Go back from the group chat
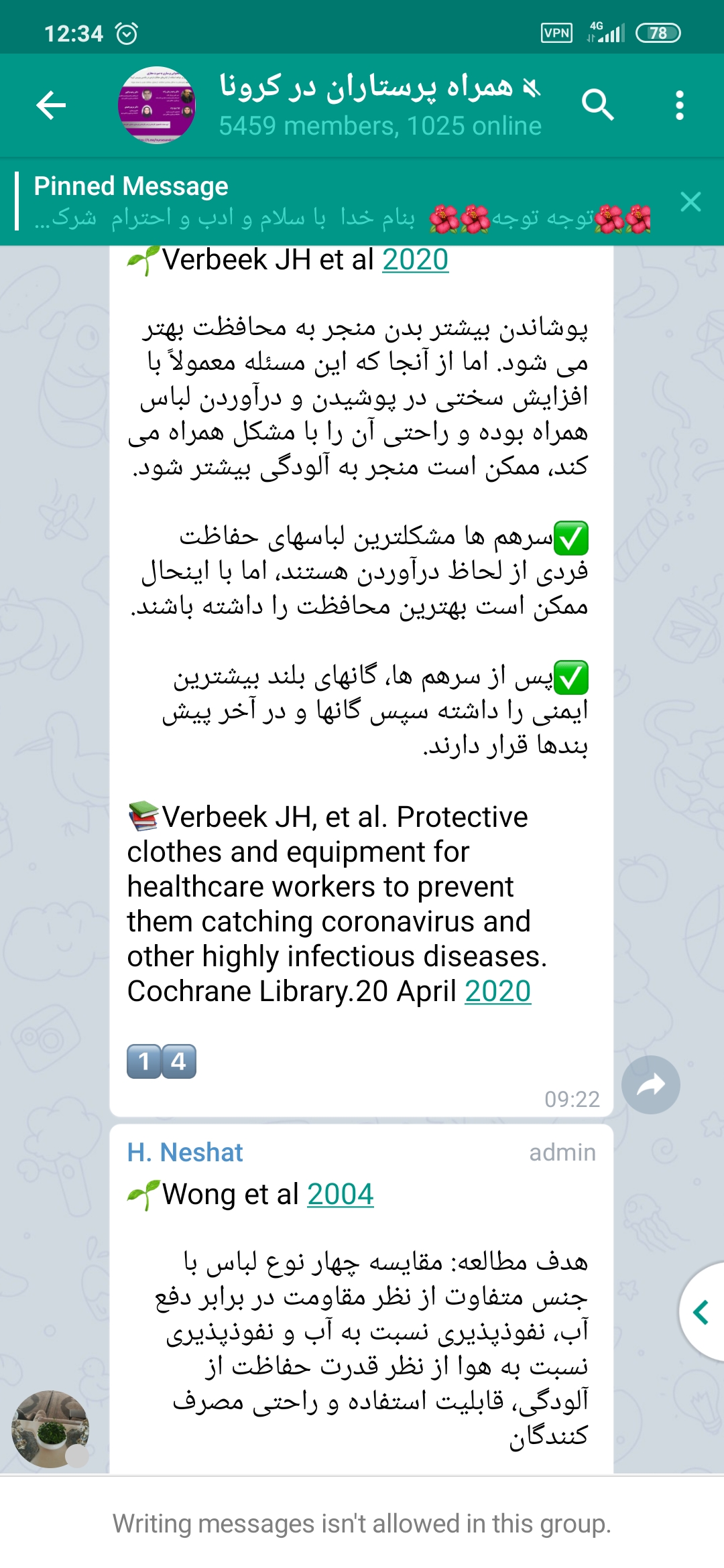Viewport: 724px width, 1568px height. 51,105
